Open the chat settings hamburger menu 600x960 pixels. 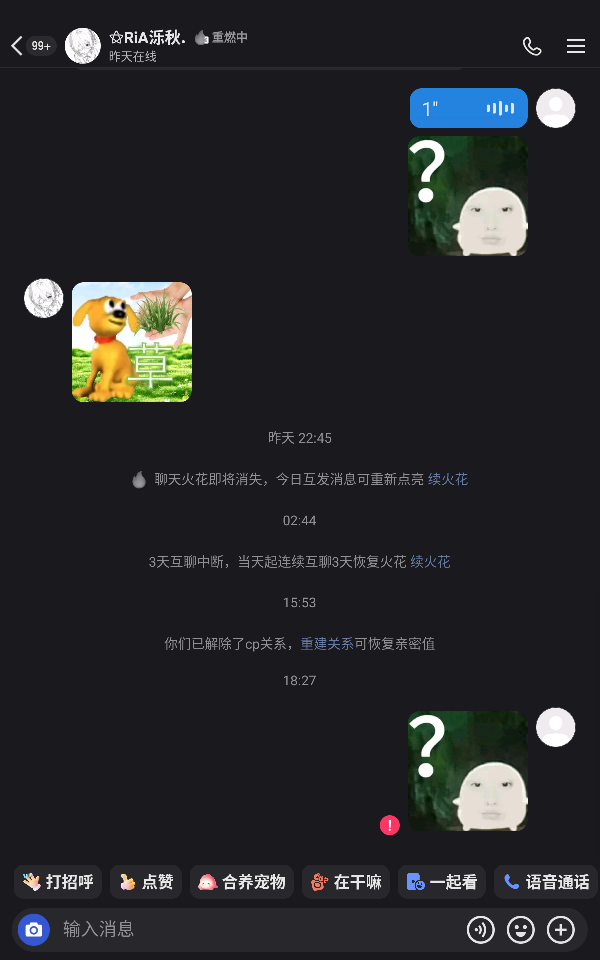click(x=576, y=46)
